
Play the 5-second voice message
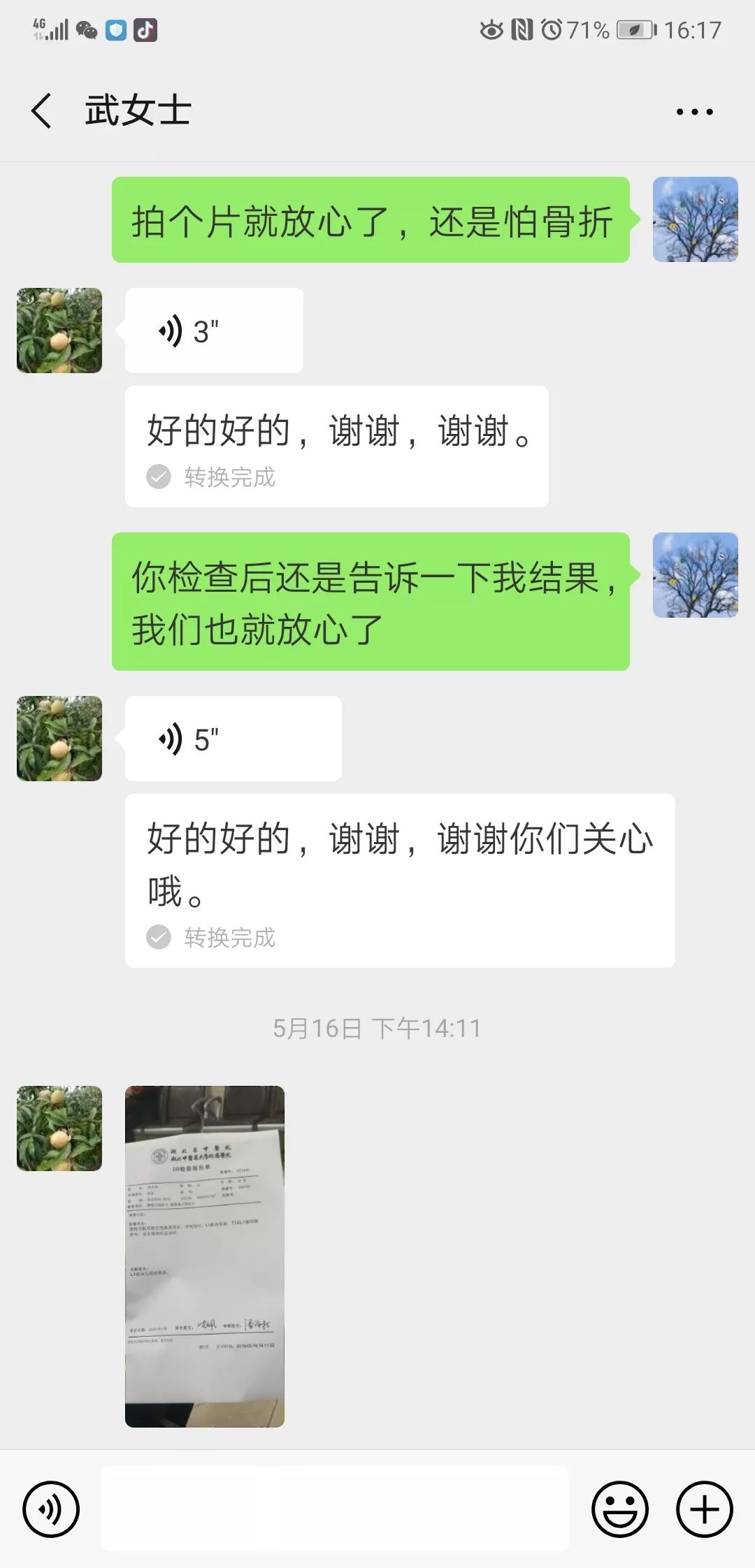tap(233, 739)
